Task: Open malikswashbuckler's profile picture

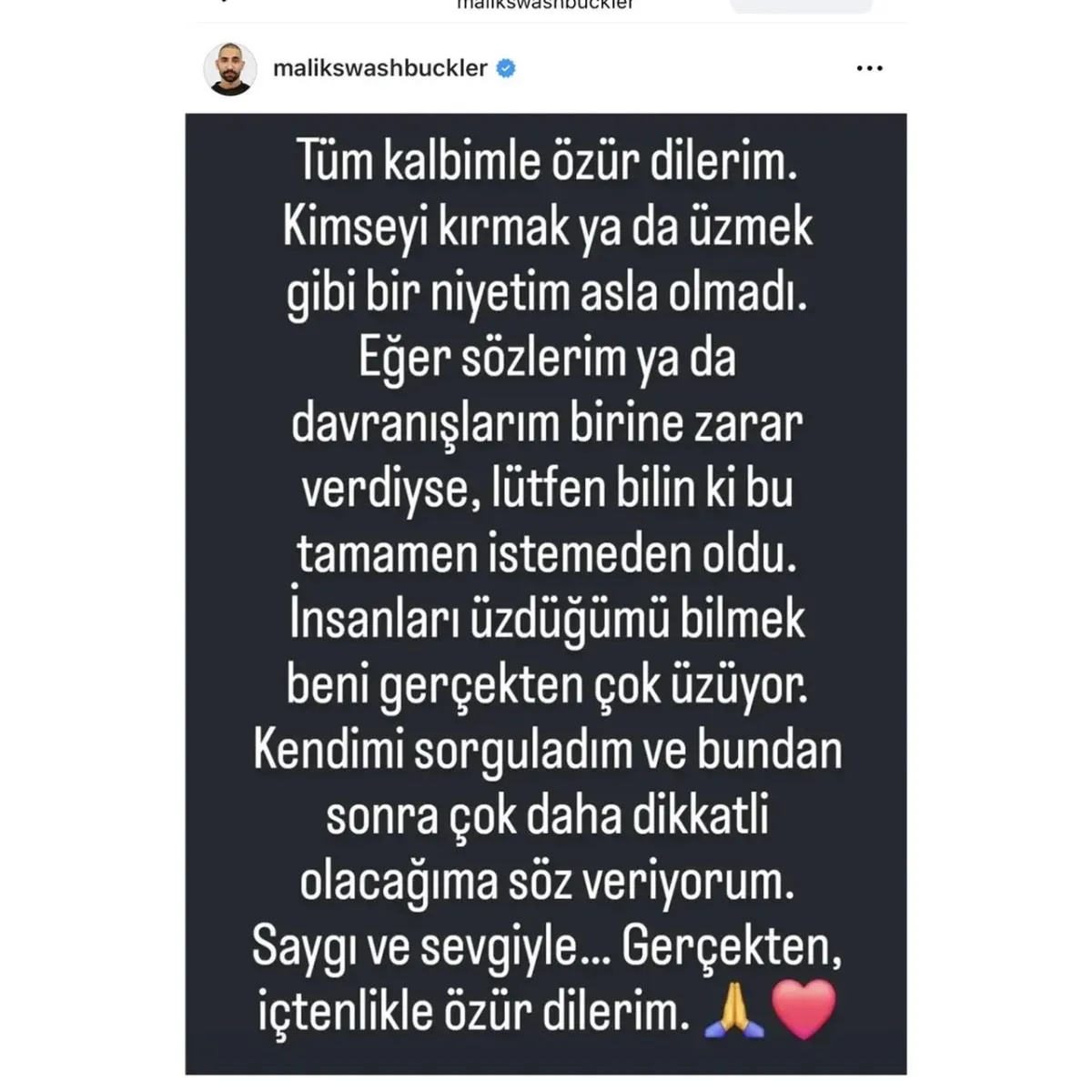Action: click(229, 68)
